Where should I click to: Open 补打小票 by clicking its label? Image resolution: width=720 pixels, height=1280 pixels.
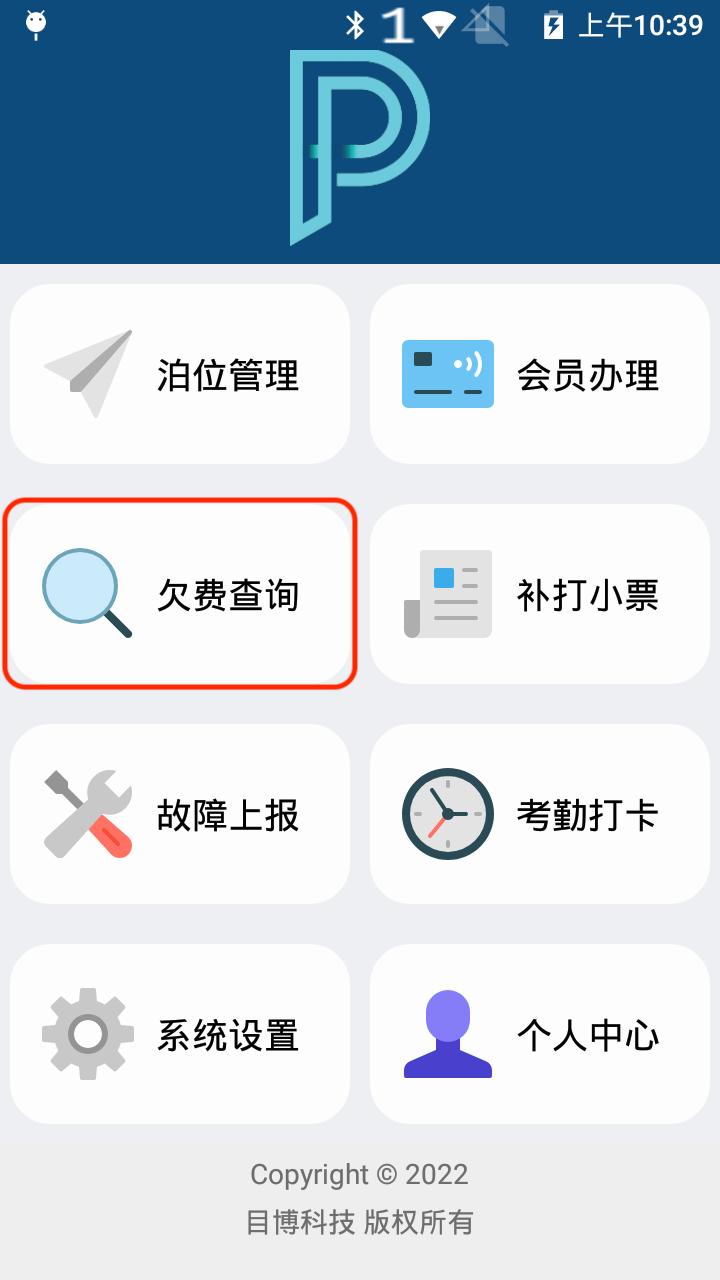588,593
